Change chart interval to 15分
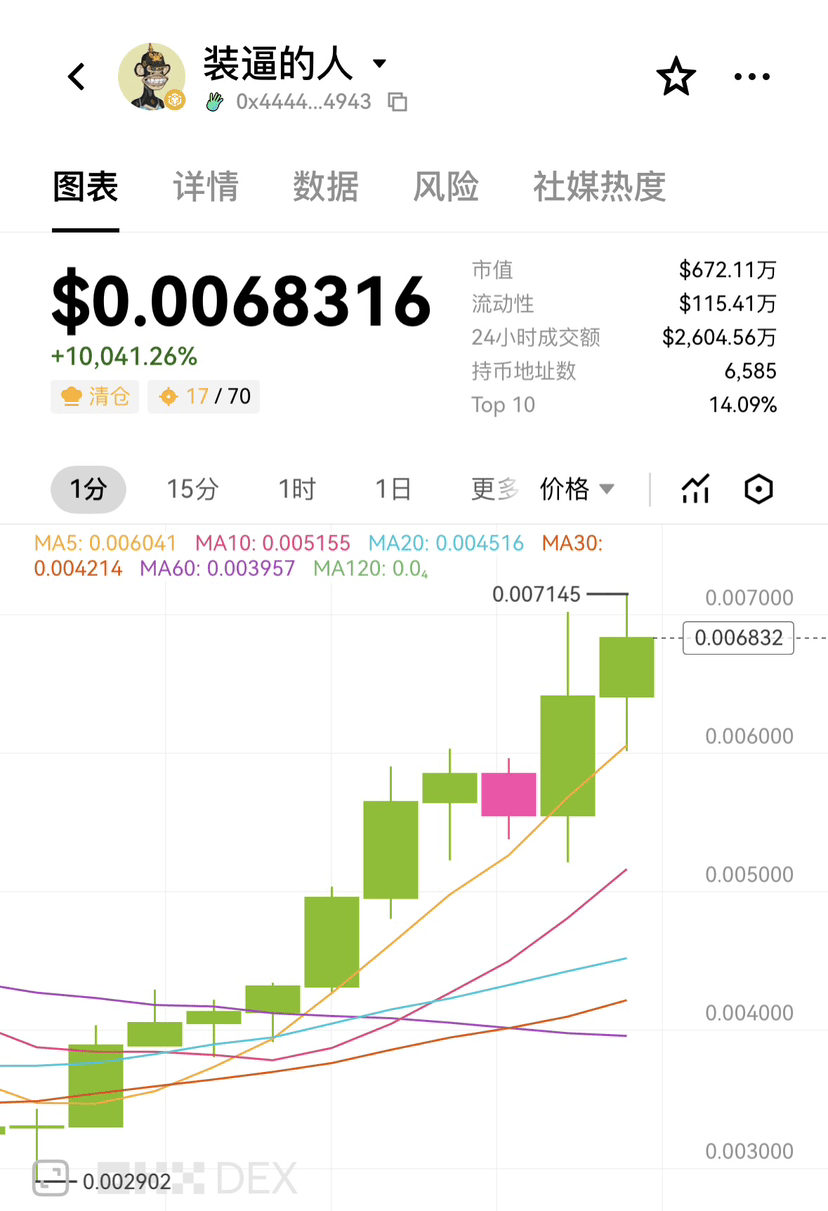828x1211 pixels. pyautogui.click(x=192, y=489)
